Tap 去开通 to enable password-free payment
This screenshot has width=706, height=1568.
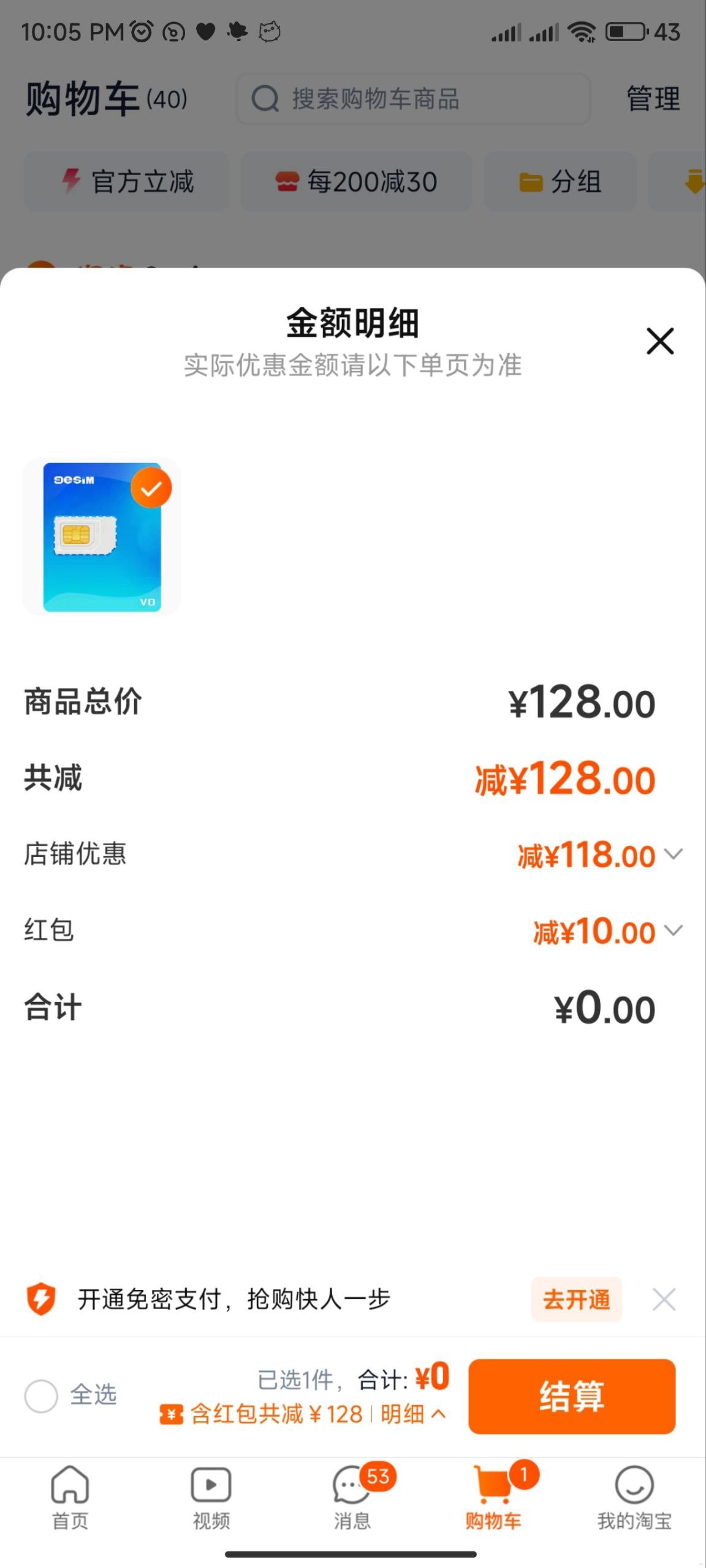pos(576,1299)
